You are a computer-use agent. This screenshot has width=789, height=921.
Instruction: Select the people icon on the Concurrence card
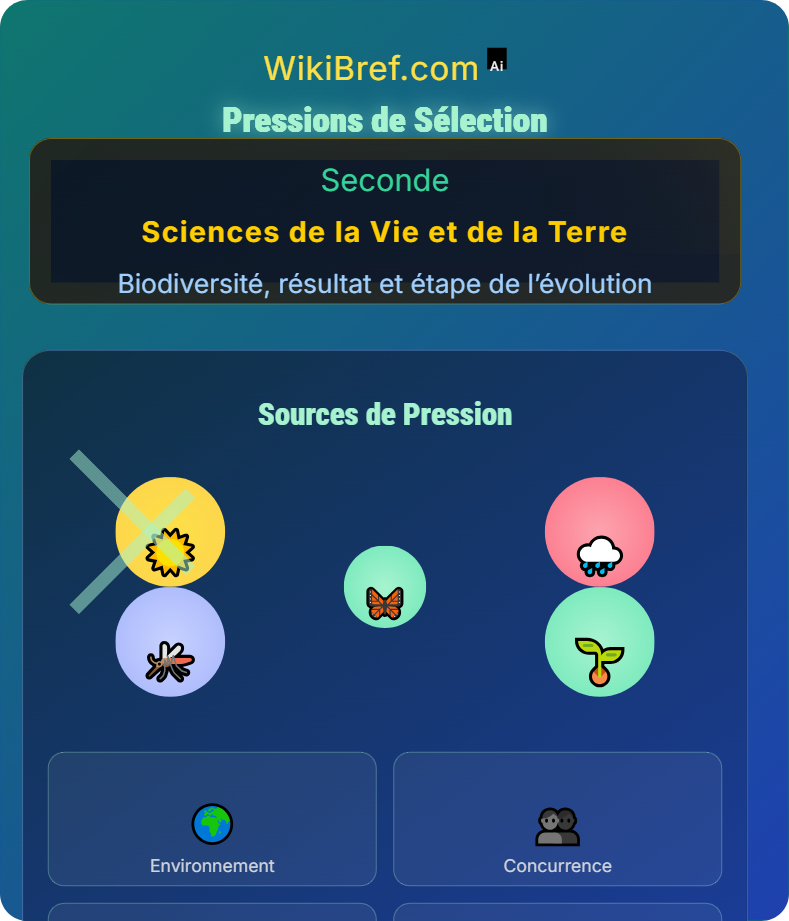(557, 822)
